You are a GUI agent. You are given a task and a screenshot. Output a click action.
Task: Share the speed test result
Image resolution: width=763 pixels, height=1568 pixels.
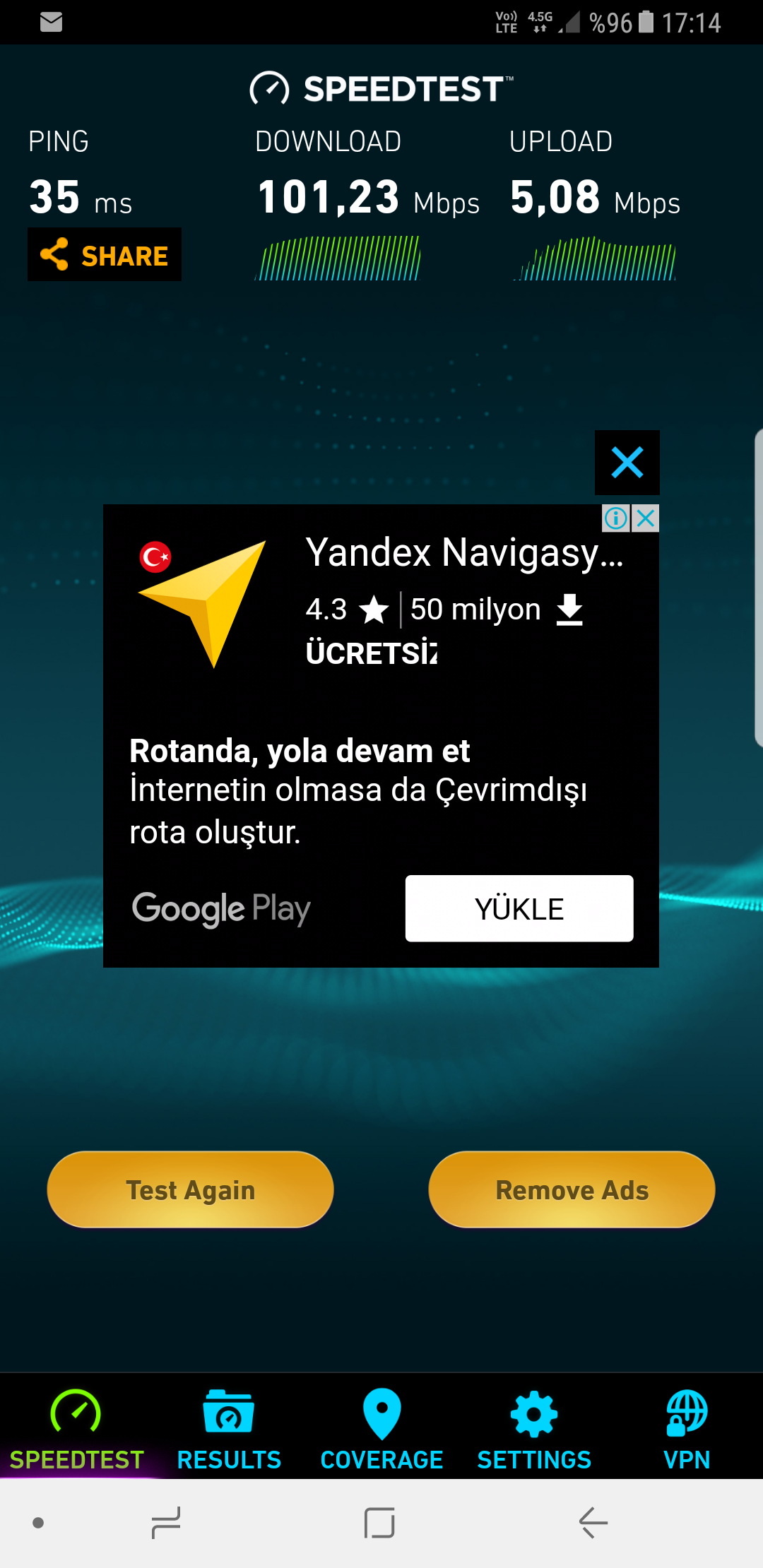tap(105, 254)
